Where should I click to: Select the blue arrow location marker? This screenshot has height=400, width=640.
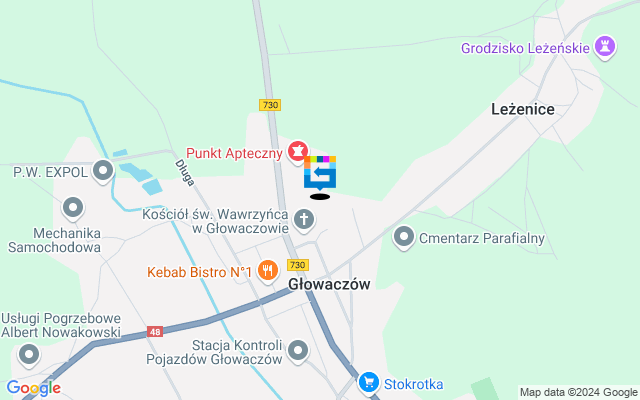click(x=320, y=175)
